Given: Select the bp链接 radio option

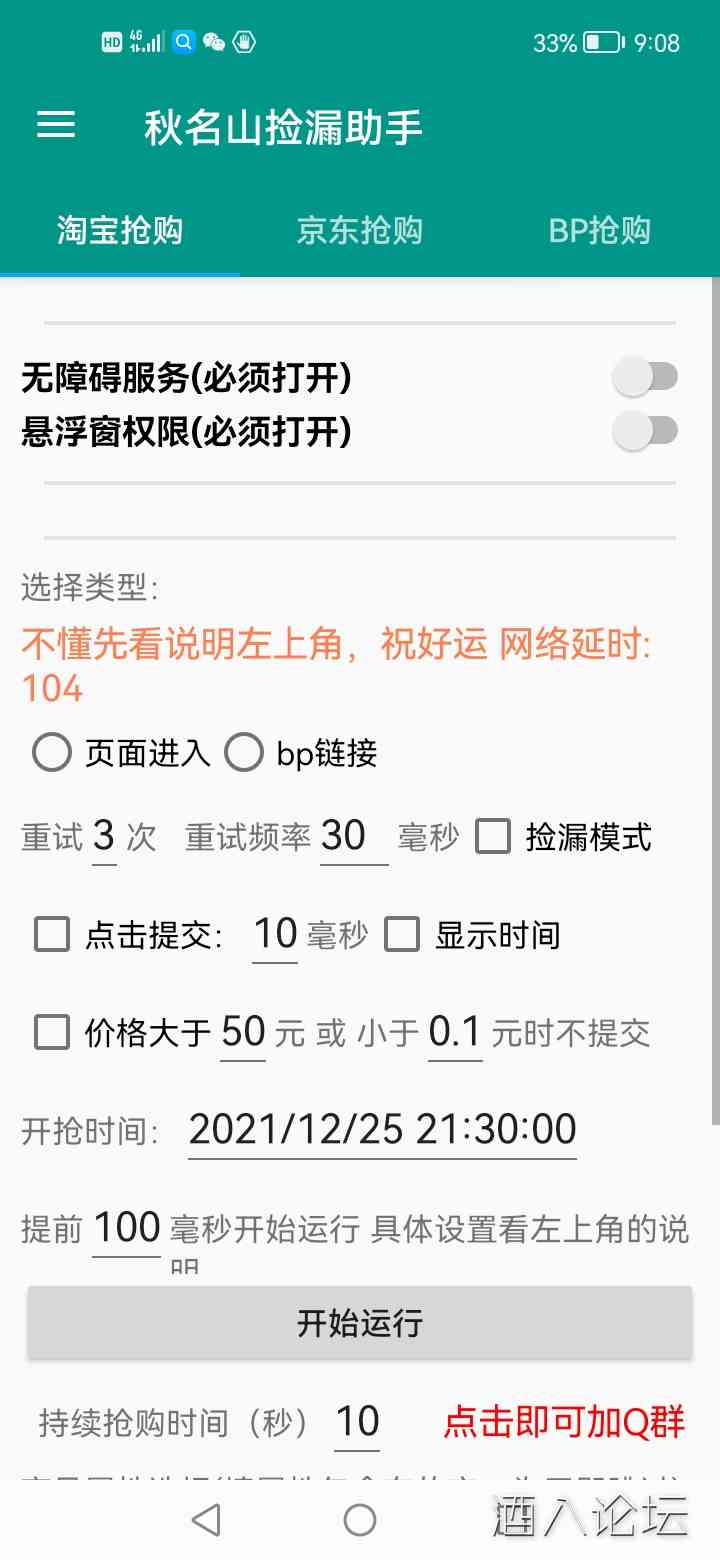Looking at the screenshot, I should point(245,753).
